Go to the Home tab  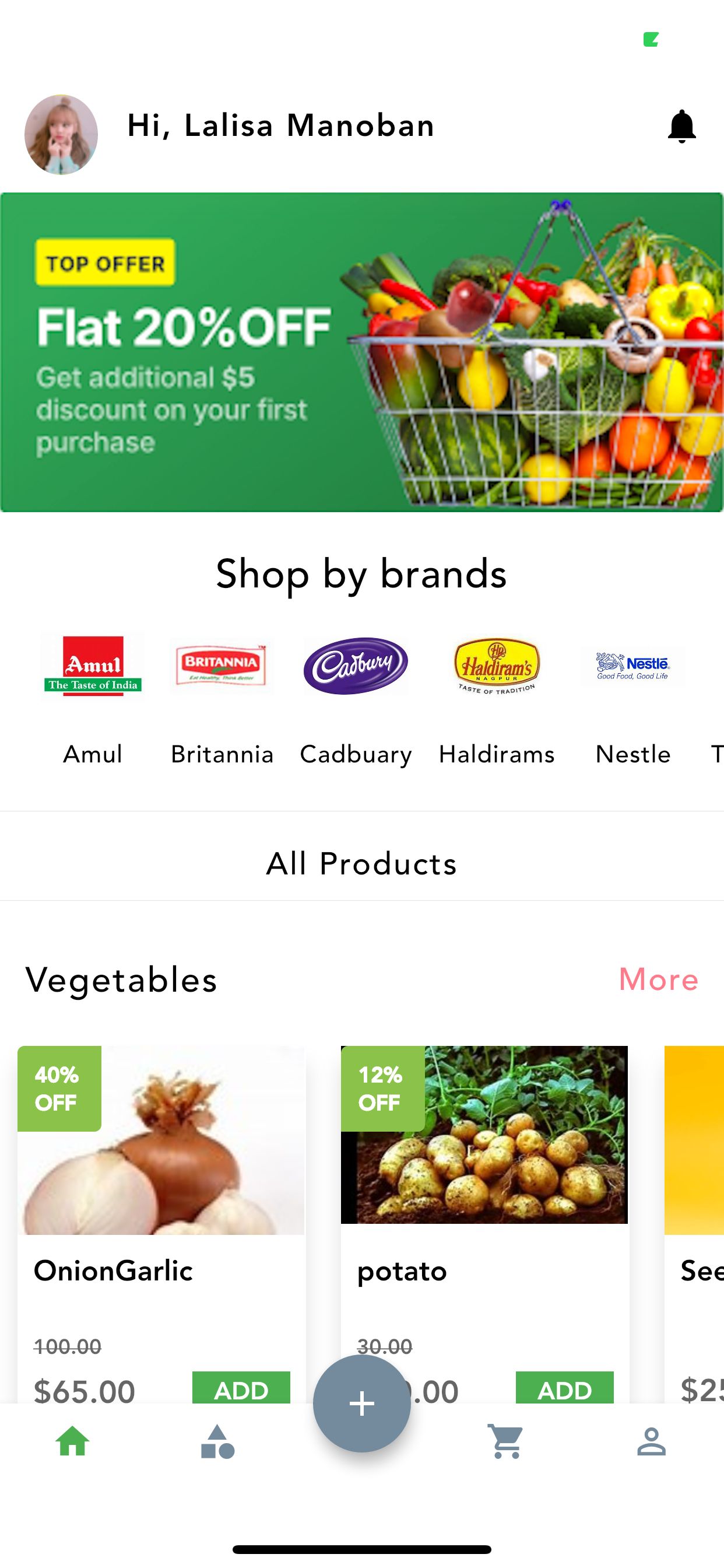72,1442
